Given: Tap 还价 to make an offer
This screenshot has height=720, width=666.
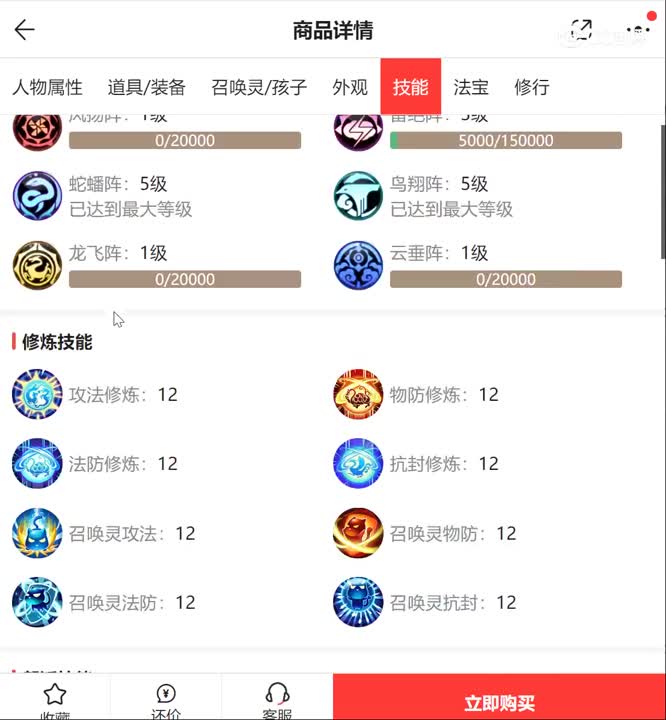Looking at the screenshot, I should click(x=166, y=699).
